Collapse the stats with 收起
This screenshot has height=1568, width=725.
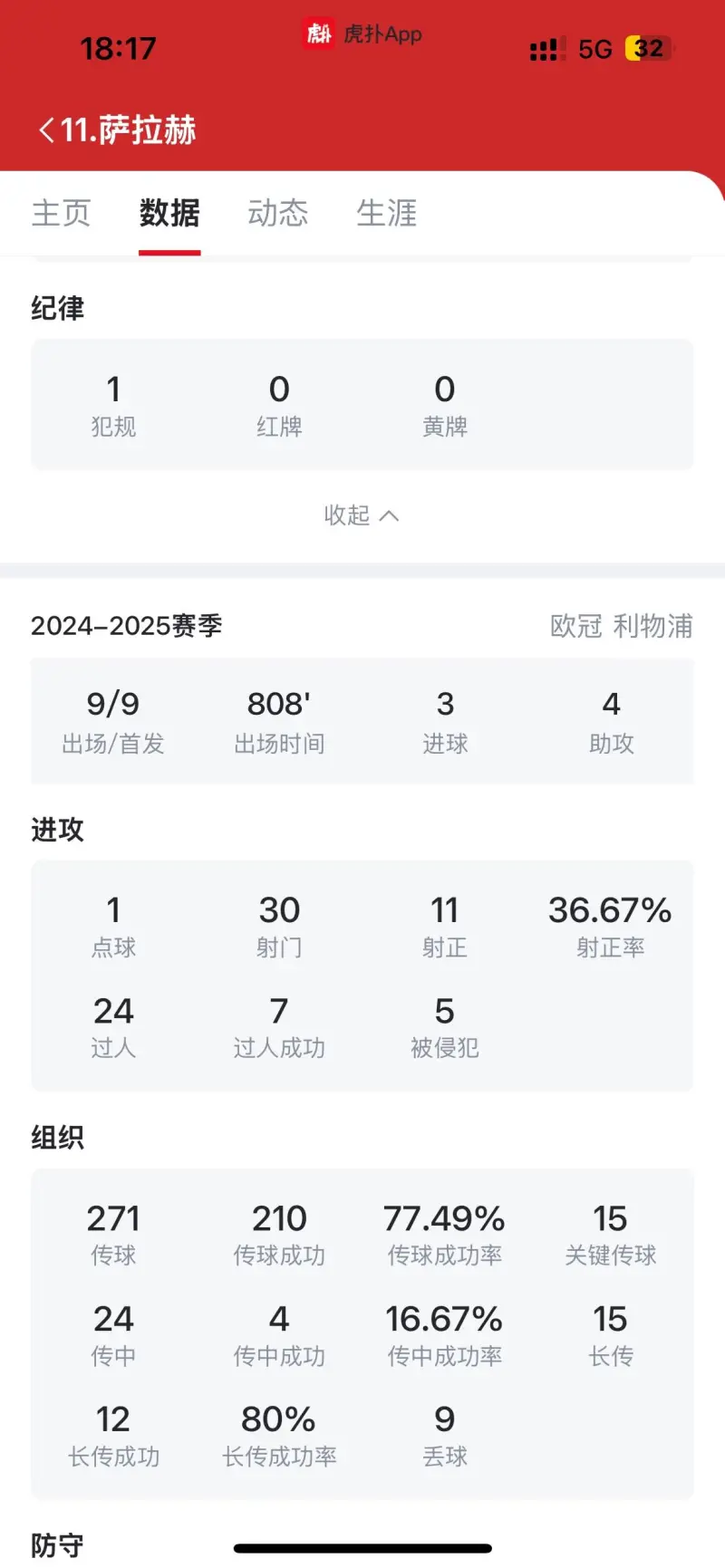pyautogui.click(x=362, y=515)
